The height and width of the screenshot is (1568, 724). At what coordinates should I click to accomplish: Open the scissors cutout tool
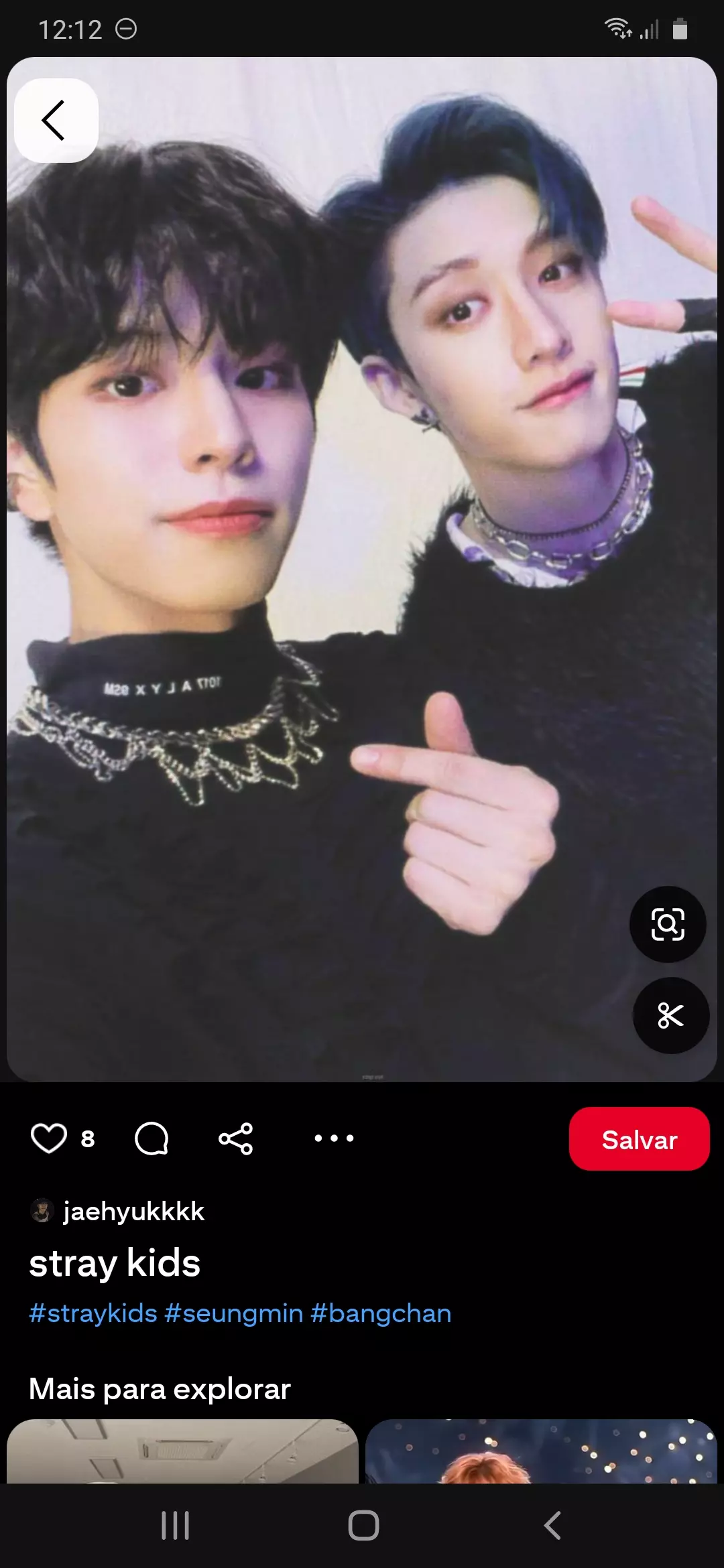pos(670,1015)
